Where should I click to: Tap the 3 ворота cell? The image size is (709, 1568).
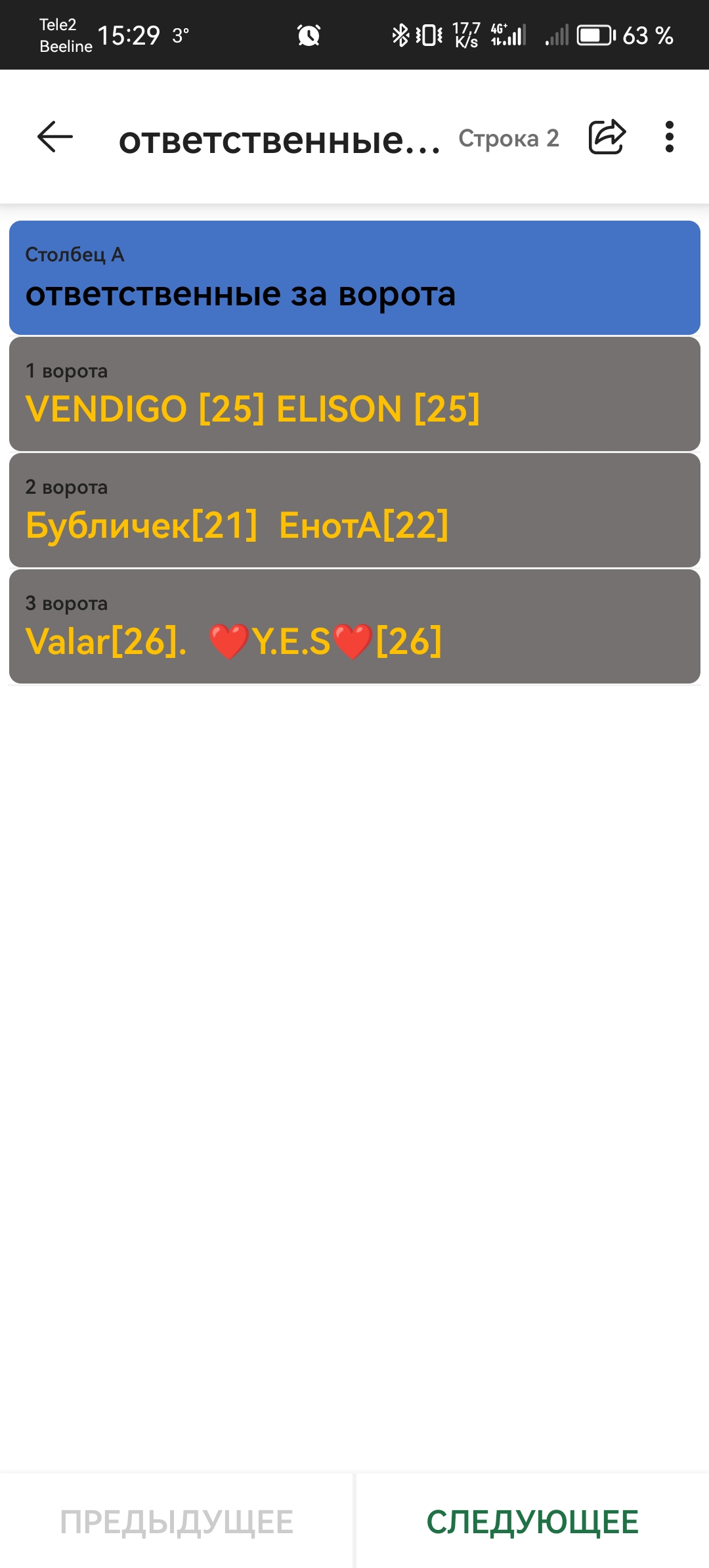tap(354, 626)
